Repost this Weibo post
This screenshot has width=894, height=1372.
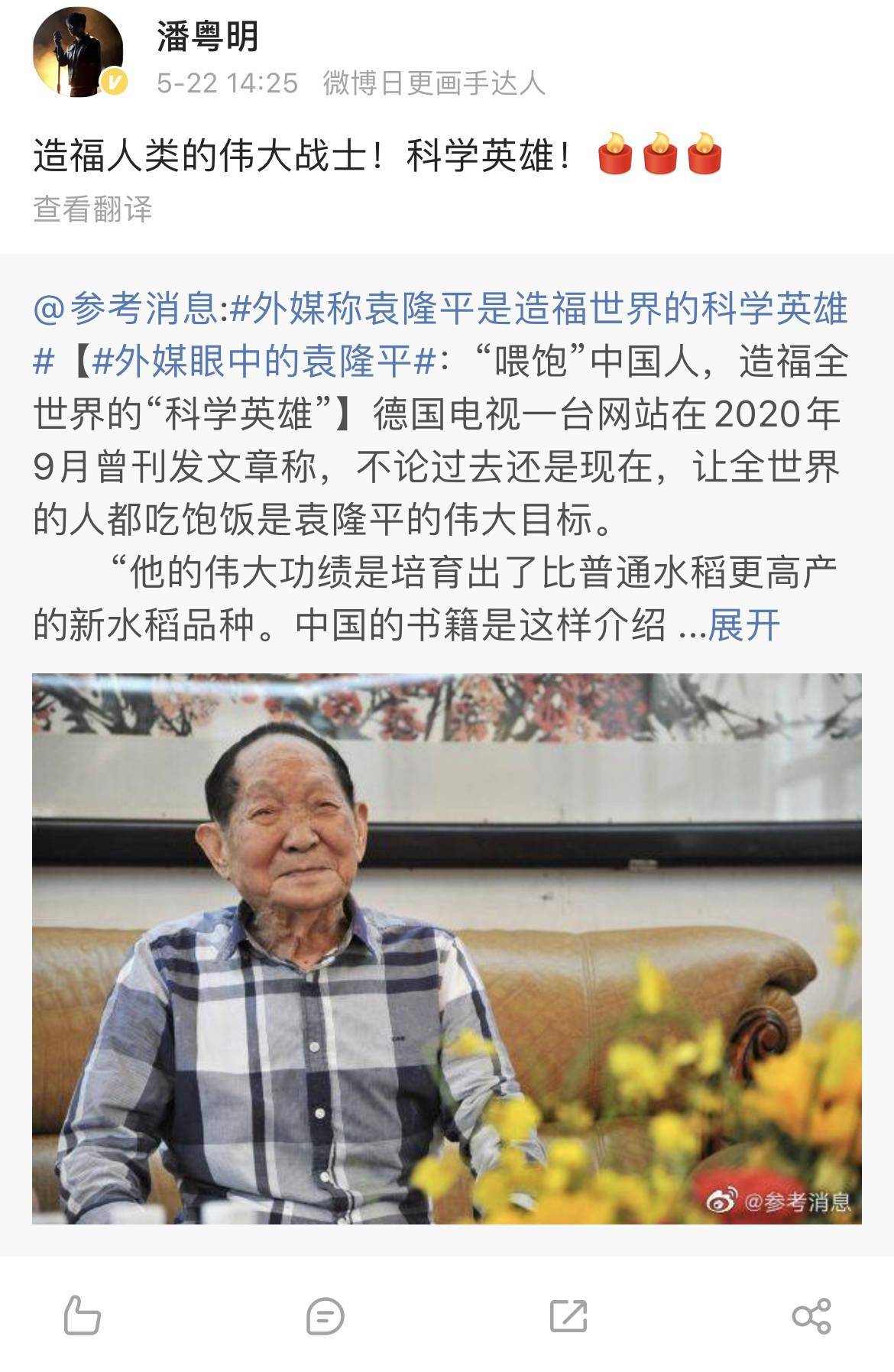pyautogui.click(x=568, y=1315)
